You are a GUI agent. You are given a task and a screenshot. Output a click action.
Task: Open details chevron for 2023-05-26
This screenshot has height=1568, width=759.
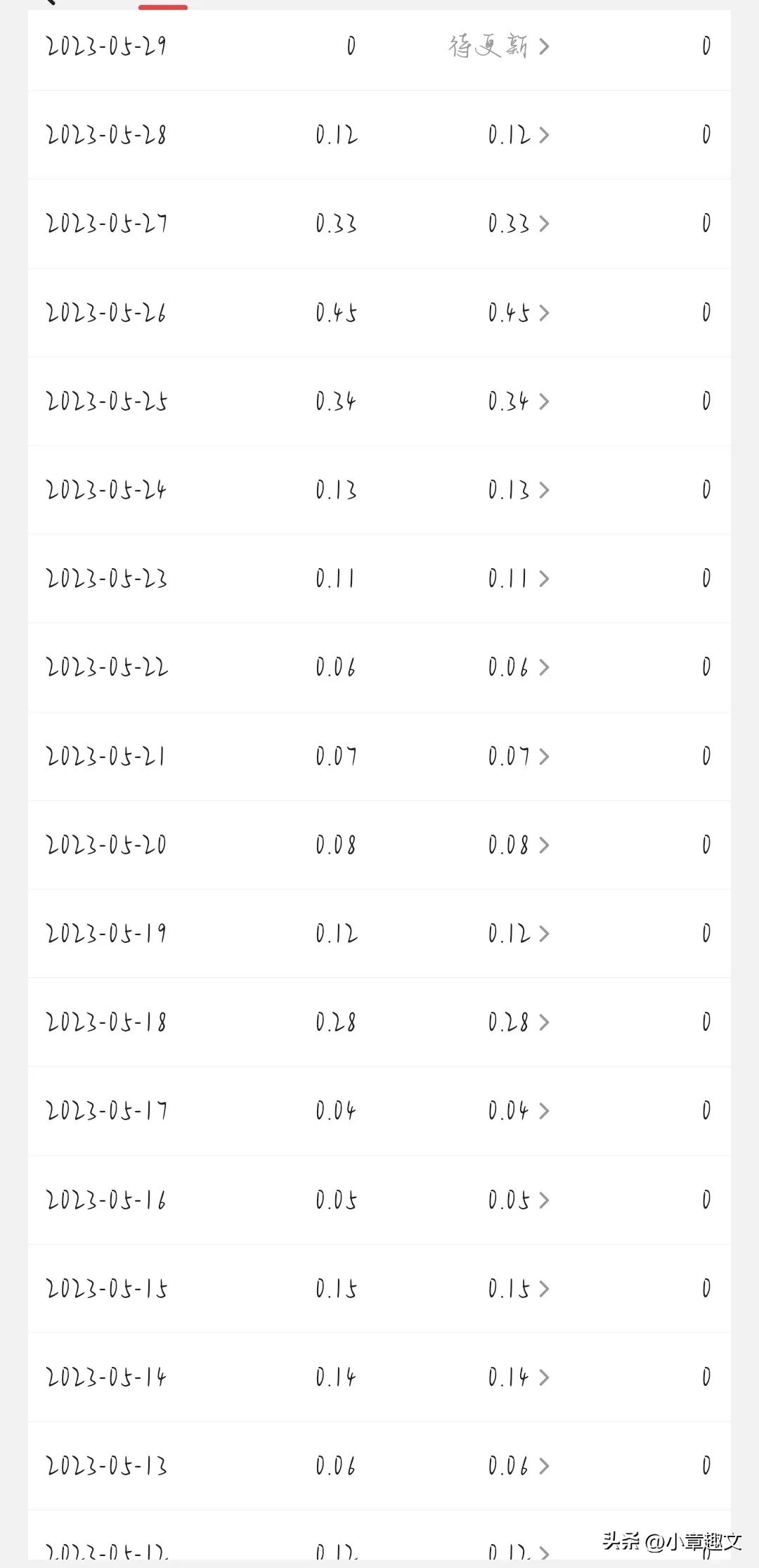point(543,312)
